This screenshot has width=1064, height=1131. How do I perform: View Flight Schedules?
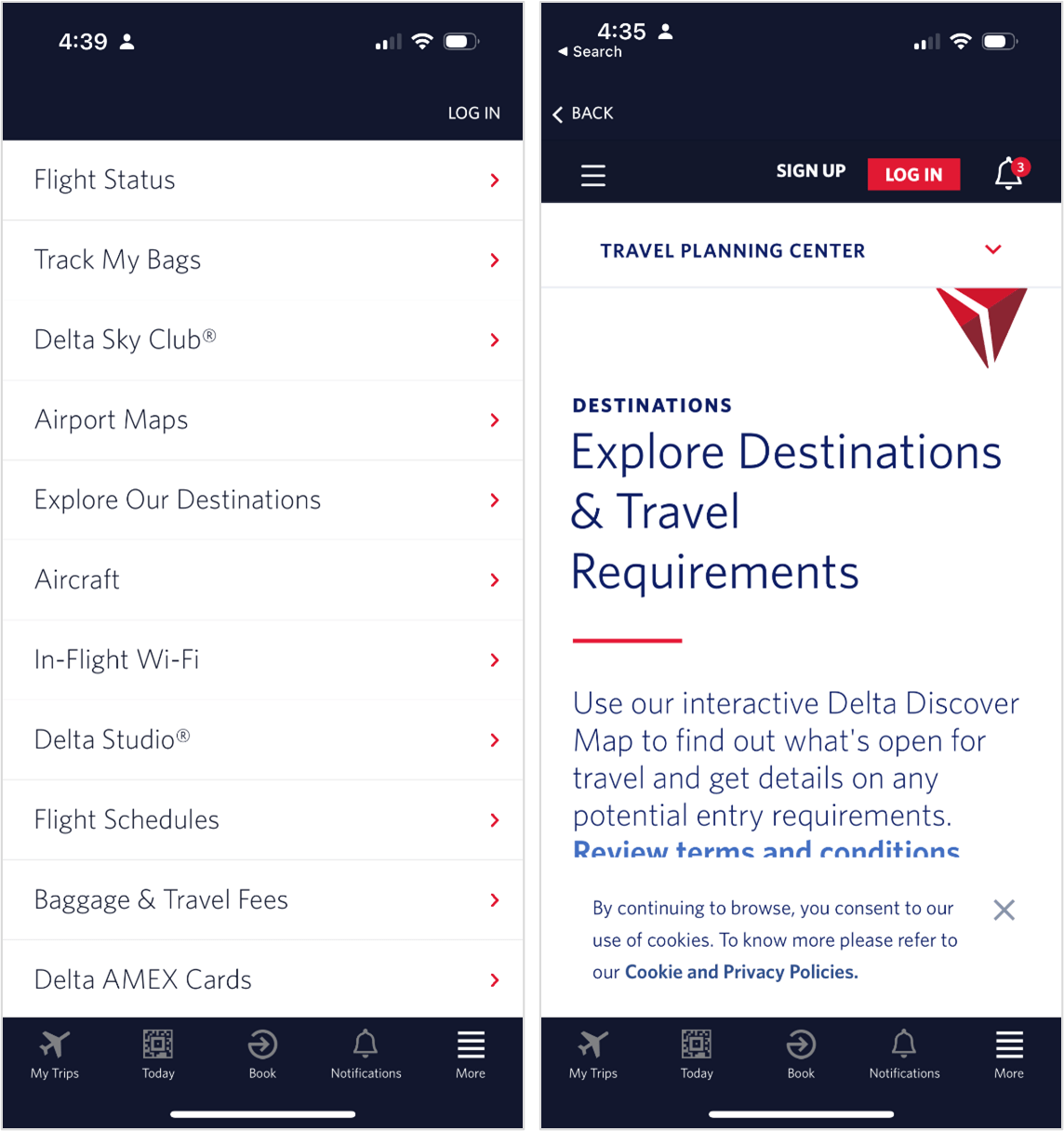pos(262,820)
